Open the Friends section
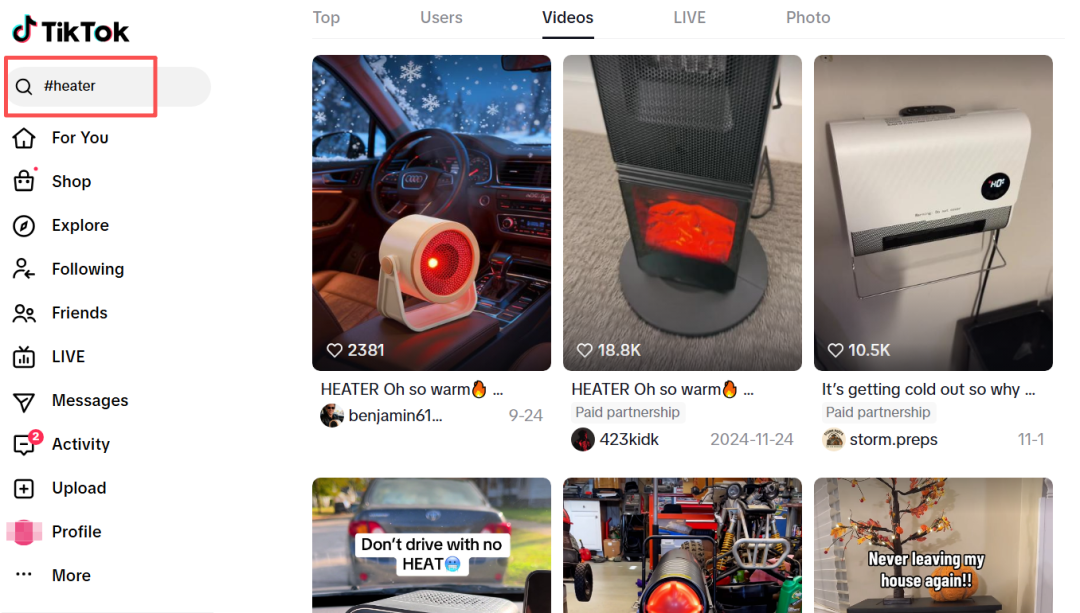 point(78,313)
